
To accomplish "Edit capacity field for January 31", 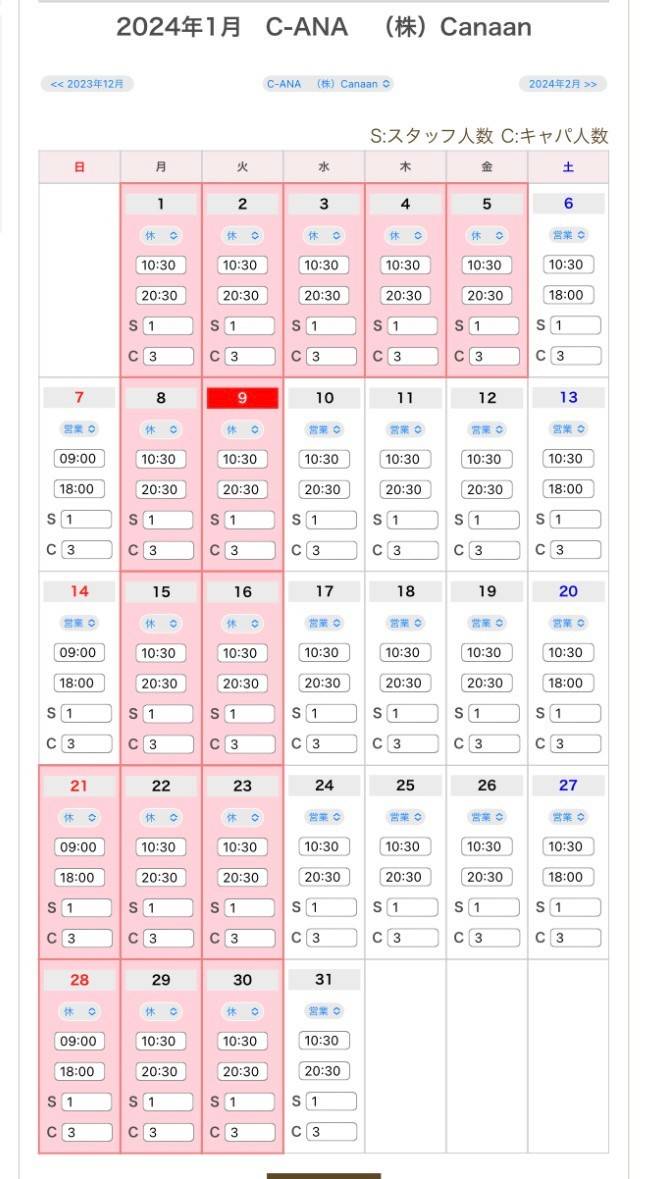I will pos(330,1132).
